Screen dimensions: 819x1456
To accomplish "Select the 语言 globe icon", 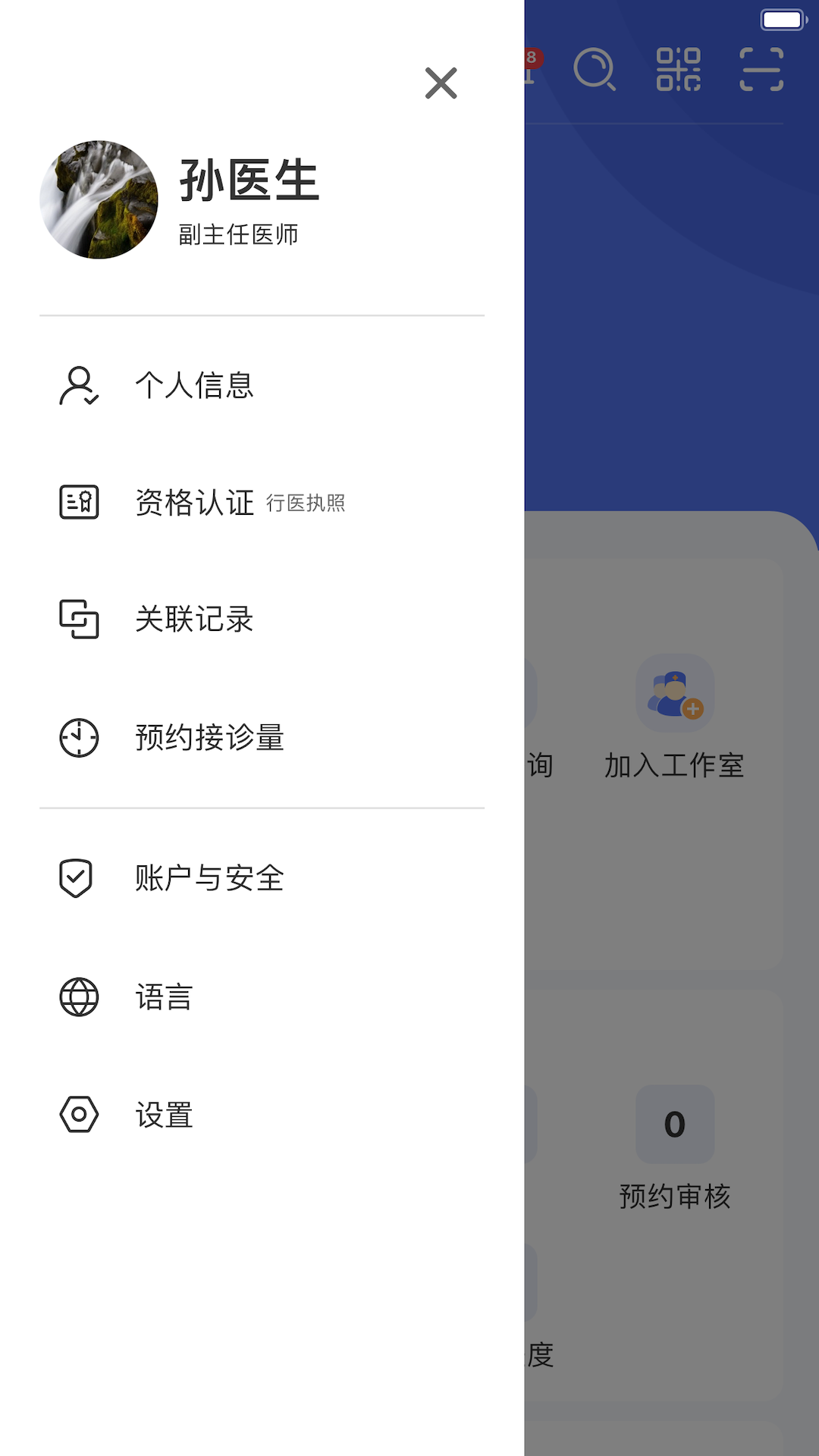I will pos(77,996).
